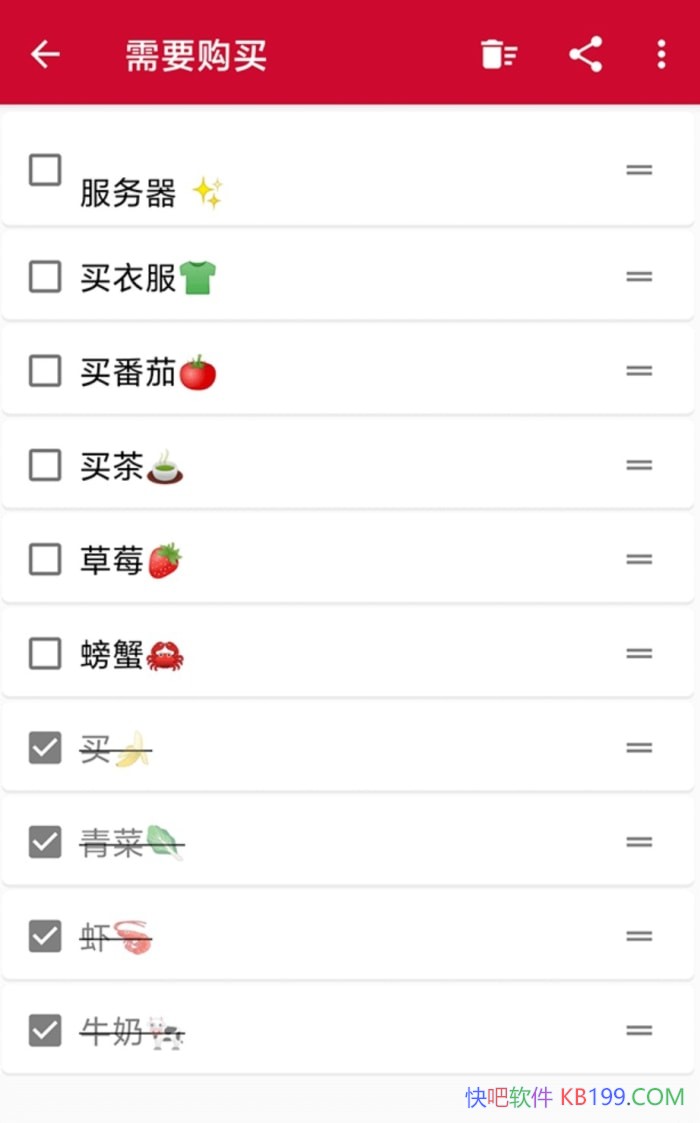Viewport: 700px width, 1123px height.
Task: Uncheck the banana item
Action: pos(45,748)
